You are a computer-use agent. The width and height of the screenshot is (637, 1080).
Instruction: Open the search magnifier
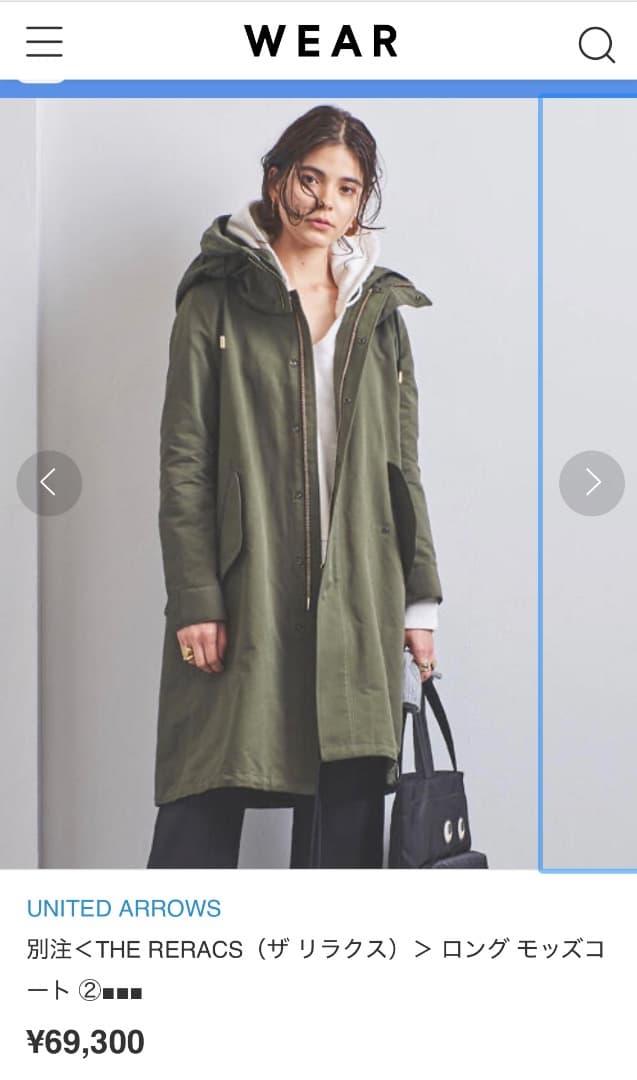[x=596, y=44]
